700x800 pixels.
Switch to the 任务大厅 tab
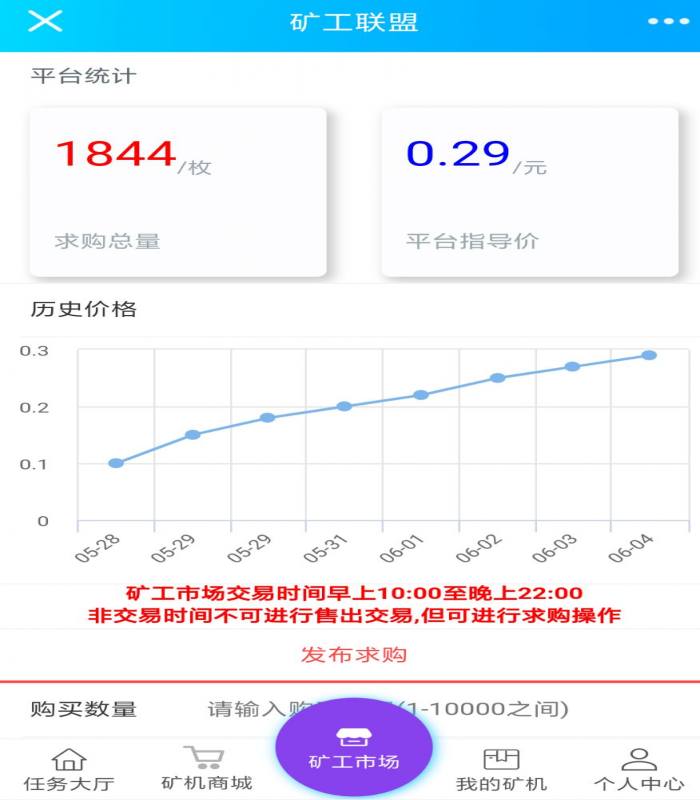point(68,769)
